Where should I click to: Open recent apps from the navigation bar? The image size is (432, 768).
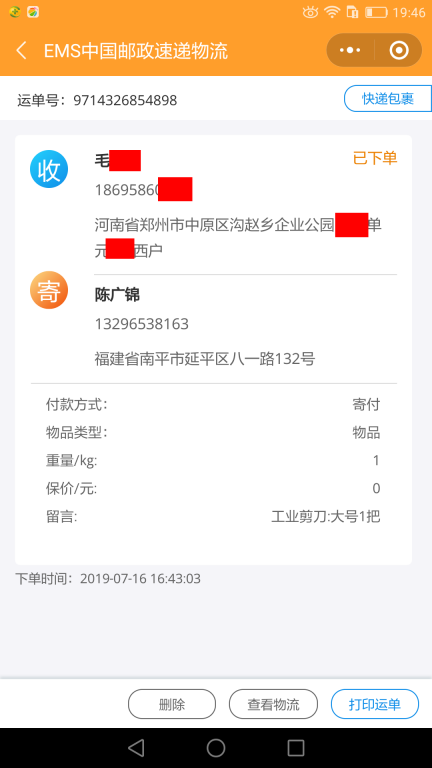[x=296, y=748]
